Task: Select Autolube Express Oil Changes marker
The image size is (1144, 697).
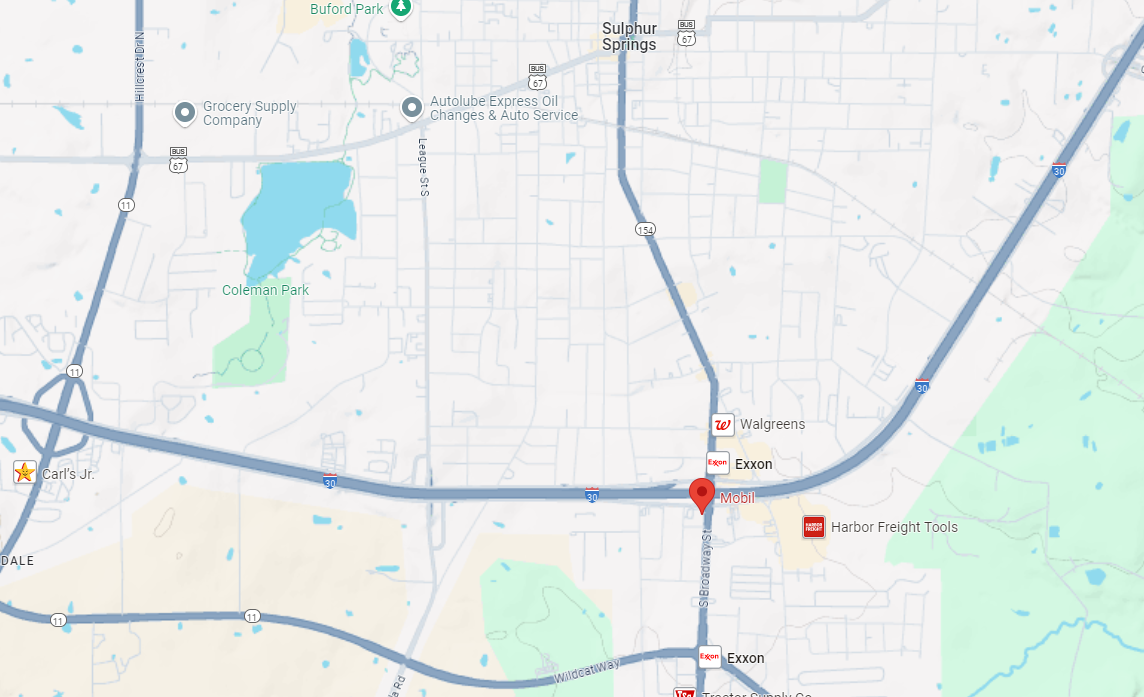Action: [411, 107]
